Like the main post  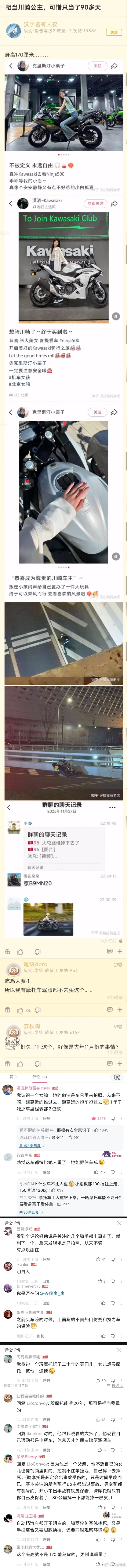coord(20,951)
